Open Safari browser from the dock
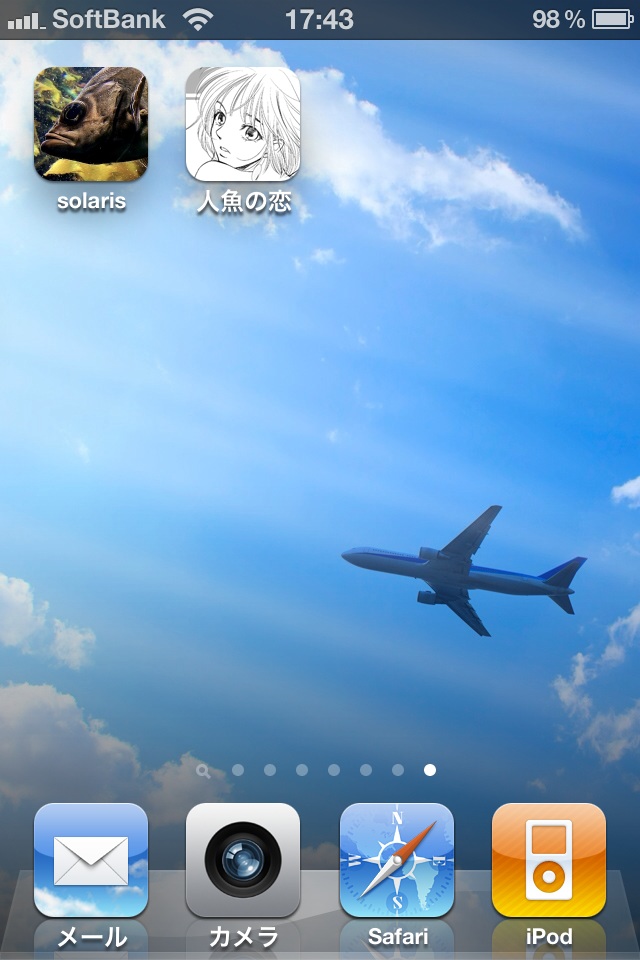640x960 pixels. (397, 860)
